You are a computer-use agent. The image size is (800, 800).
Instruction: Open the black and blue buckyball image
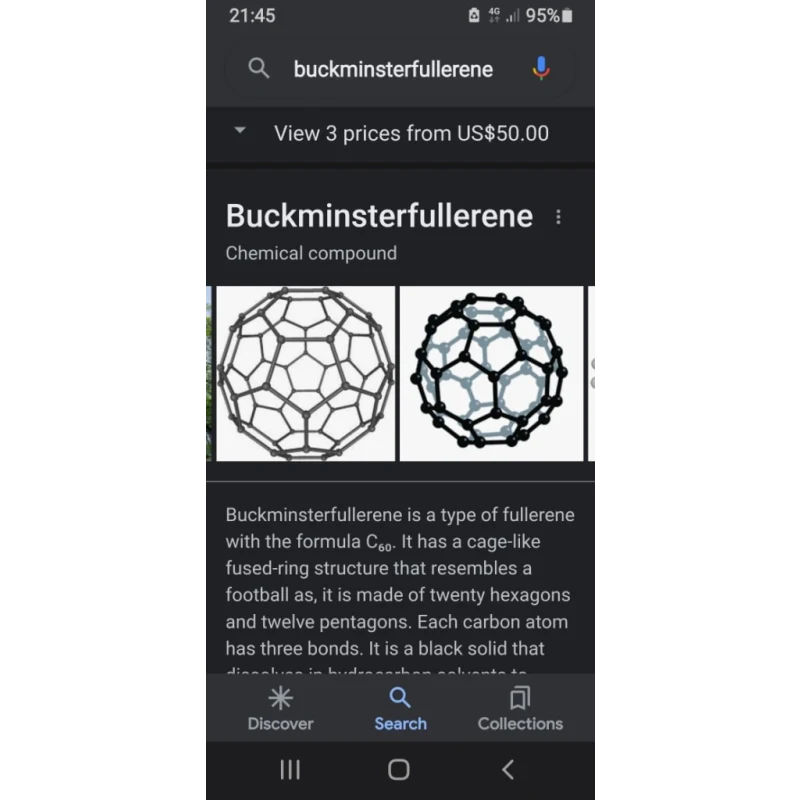coord(491,373)
